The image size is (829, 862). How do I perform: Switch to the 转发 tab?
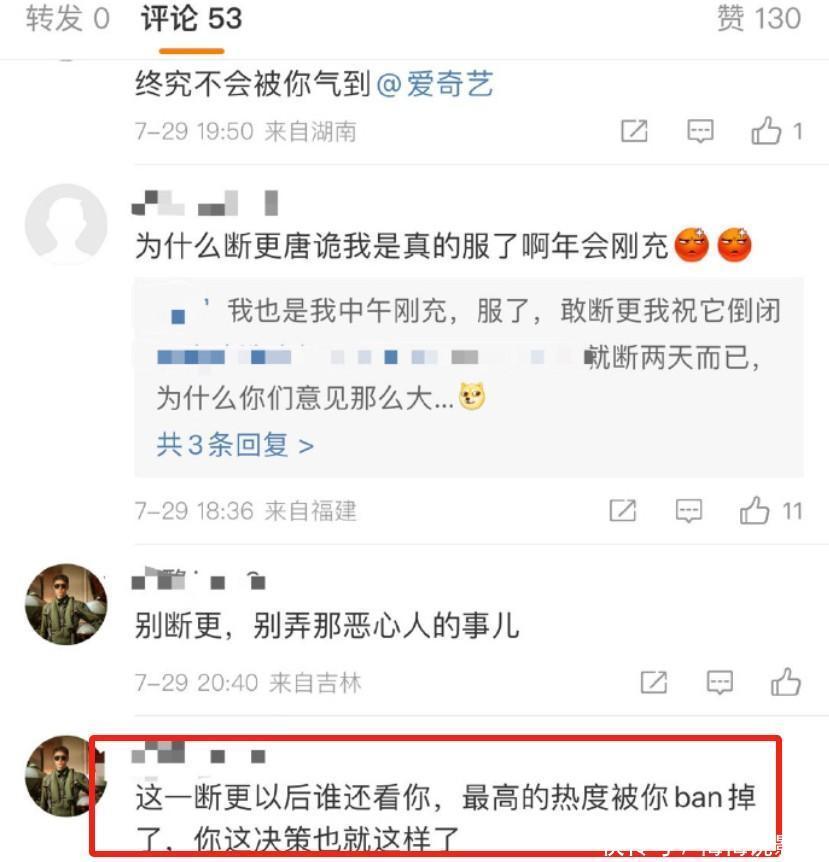(x=67, y=19)
